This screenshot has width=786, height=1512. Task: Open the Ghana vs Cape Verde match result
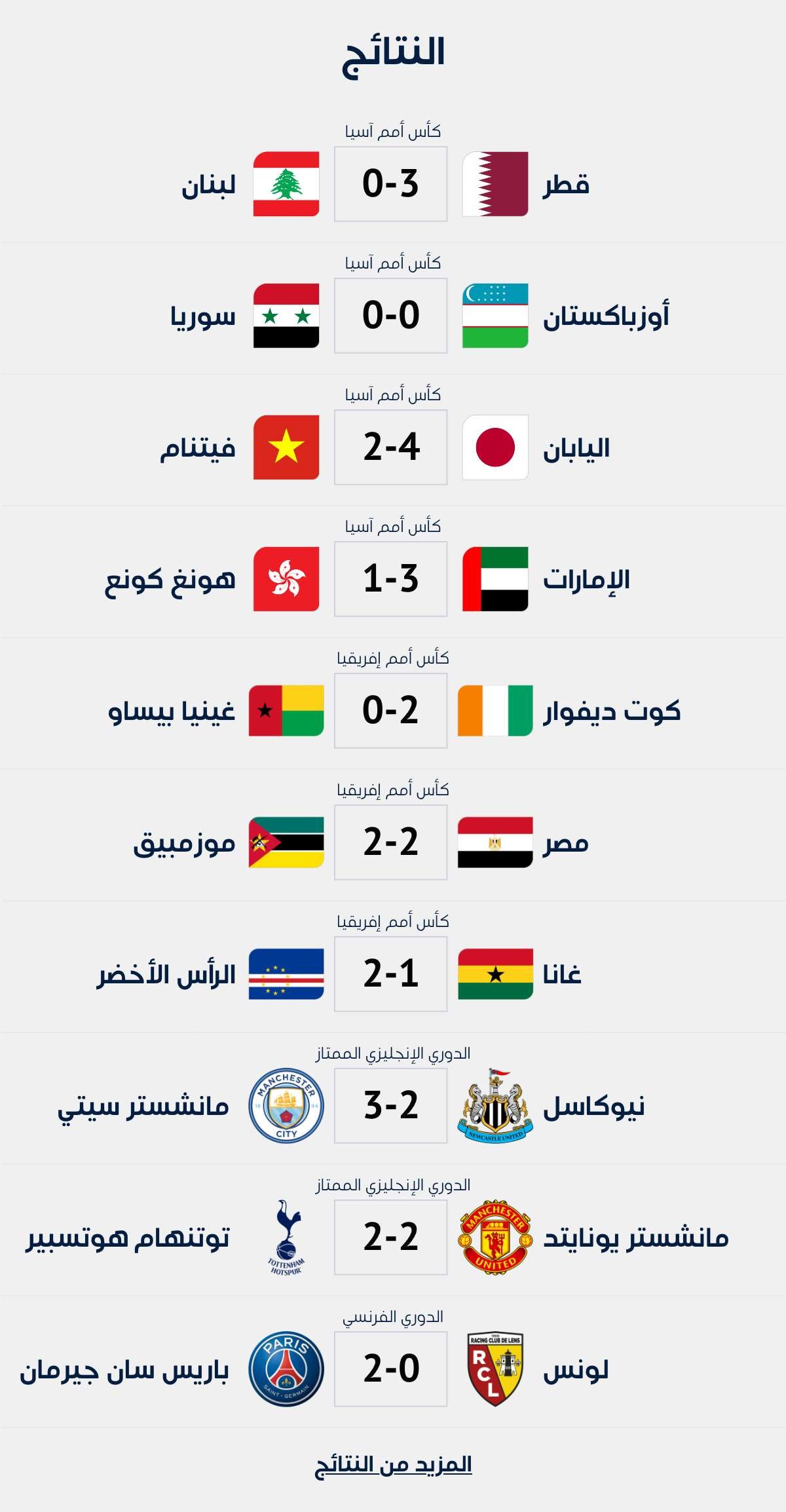click(390, 974)
